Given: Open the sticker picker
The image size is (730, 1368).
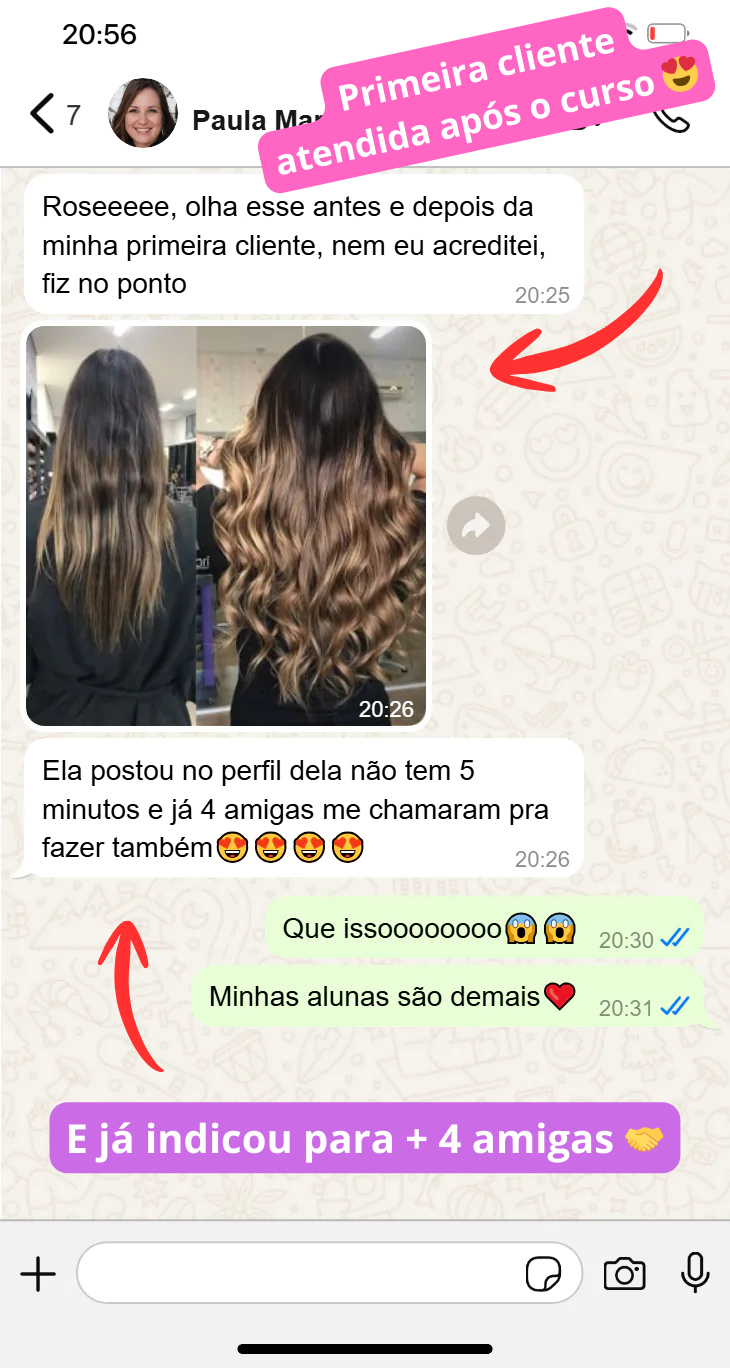Looking at the screenshot, I should pyautogui.click(x=544, y=1274).
